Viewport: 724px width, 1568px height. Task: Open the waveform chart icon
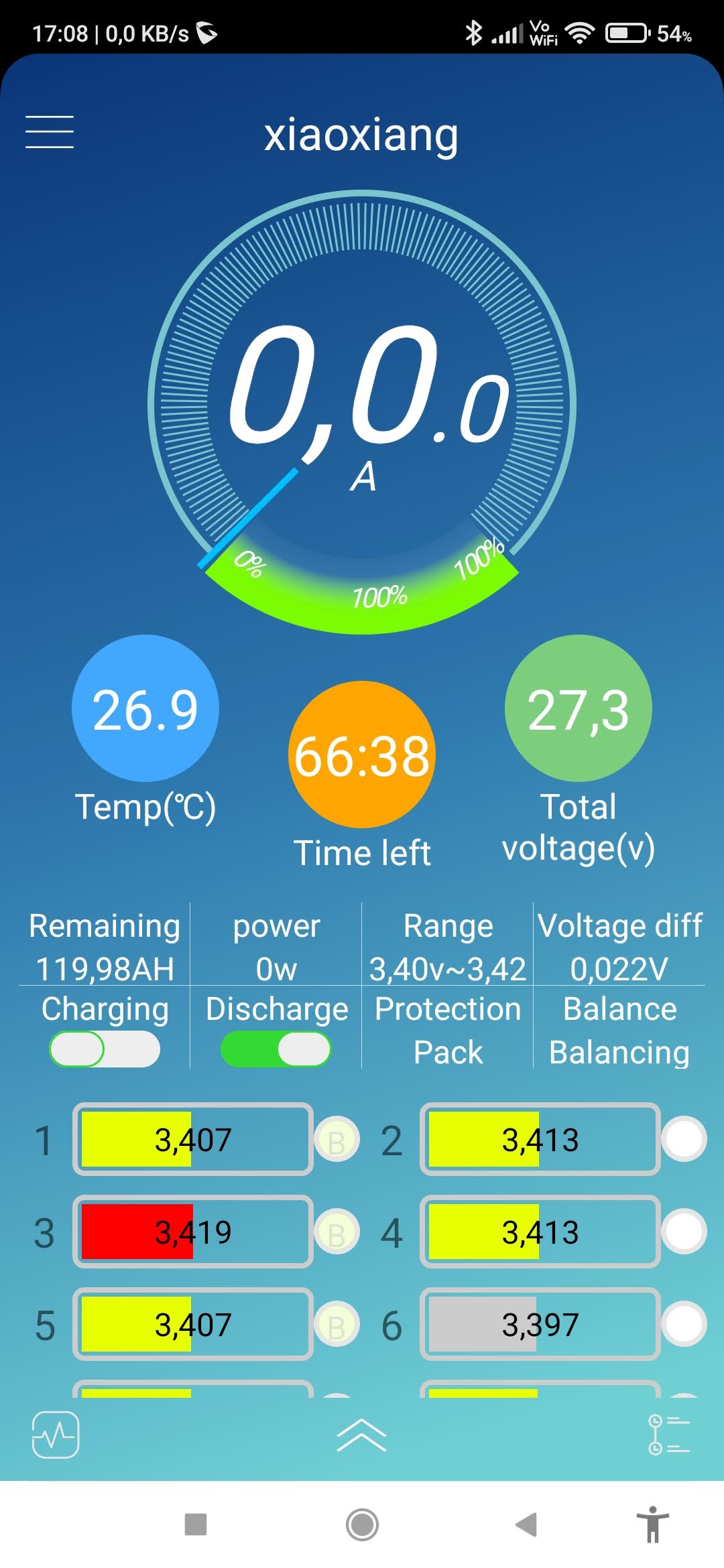pos(56,1435)
